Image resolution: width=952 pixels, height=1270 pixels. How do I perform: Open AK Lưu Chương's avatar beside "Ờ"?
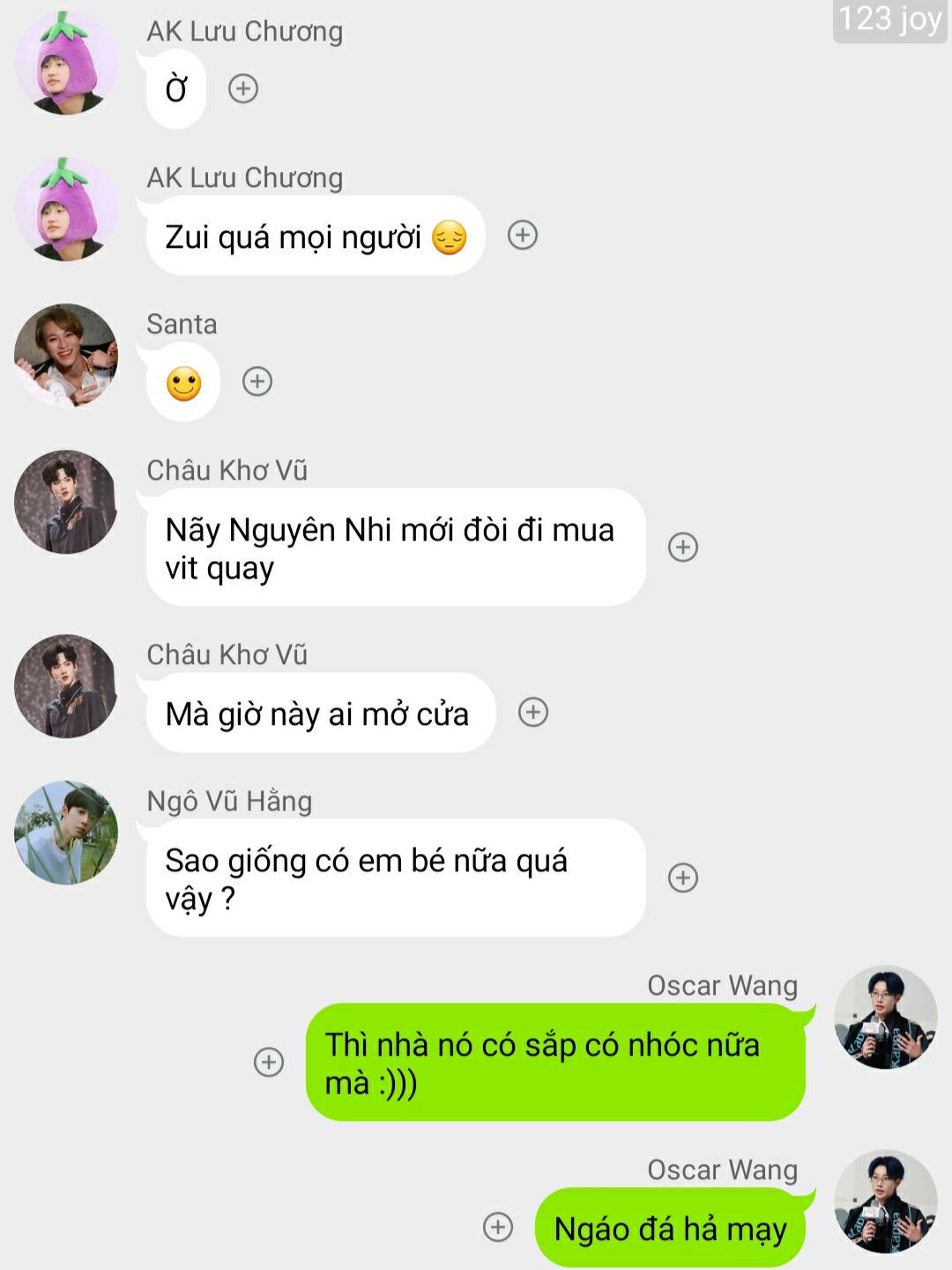66,63
